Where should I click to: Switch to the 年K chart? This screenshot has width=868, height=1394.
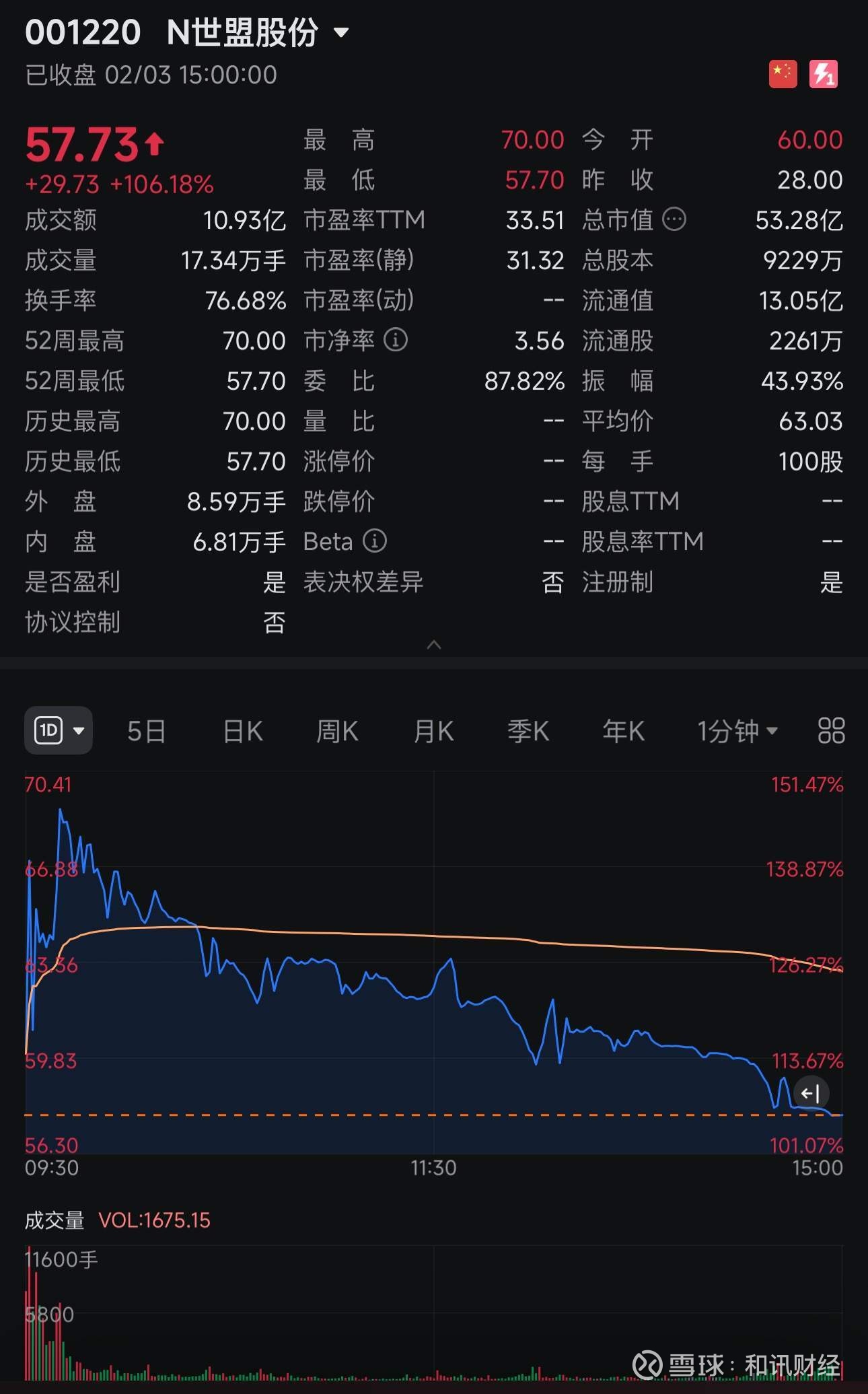click(x=624, y=731)
